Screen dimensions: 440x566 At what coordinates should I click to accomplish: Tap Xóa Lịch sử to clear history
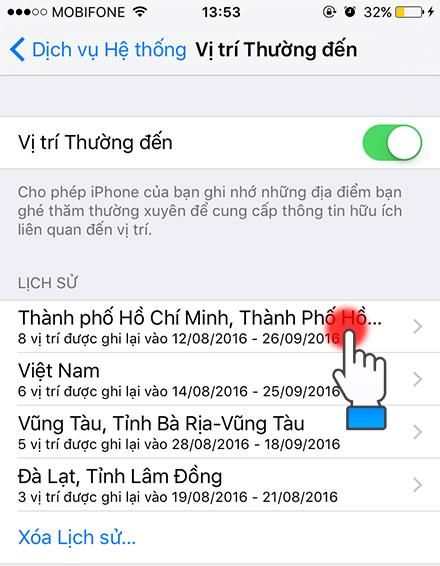coord(77,537)
